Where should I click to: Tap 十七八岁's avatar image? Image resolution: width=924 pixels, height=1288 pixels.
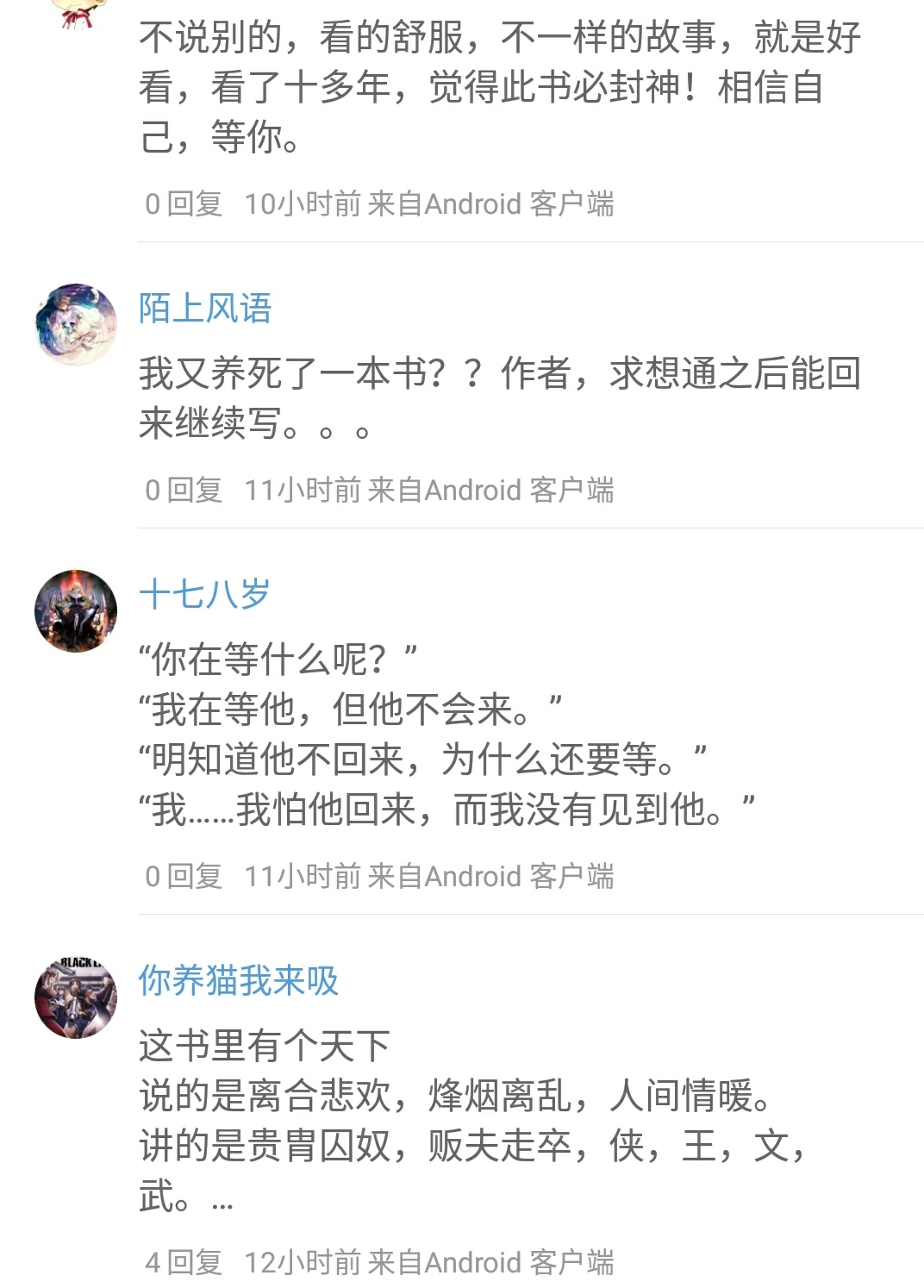tap(76, 610)
